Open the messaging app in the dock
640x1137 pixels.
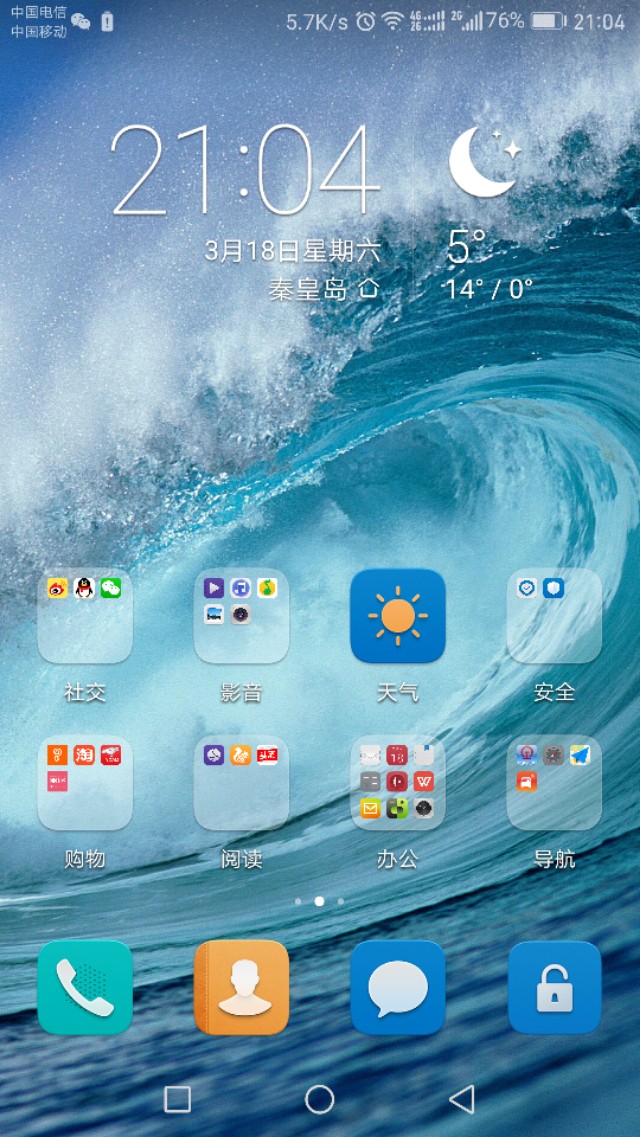(397, 987)
